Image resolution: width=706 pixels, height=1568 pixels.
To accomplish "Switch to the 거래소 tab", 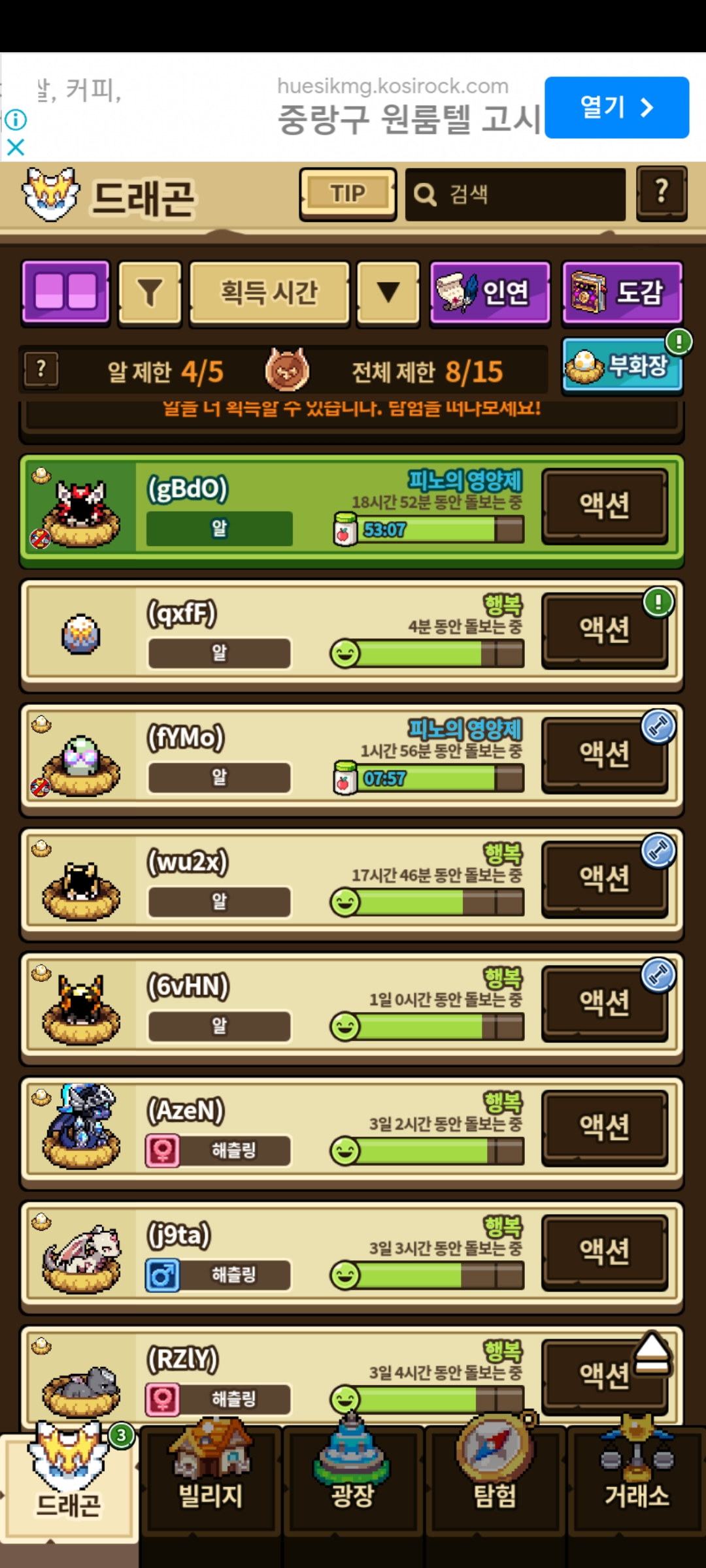I will point(637,1482).
